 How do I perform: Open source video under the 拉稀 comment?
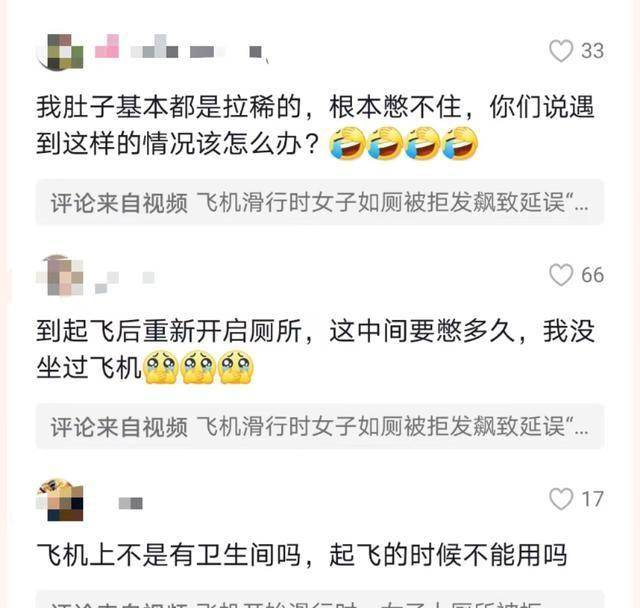pos(320,202)
